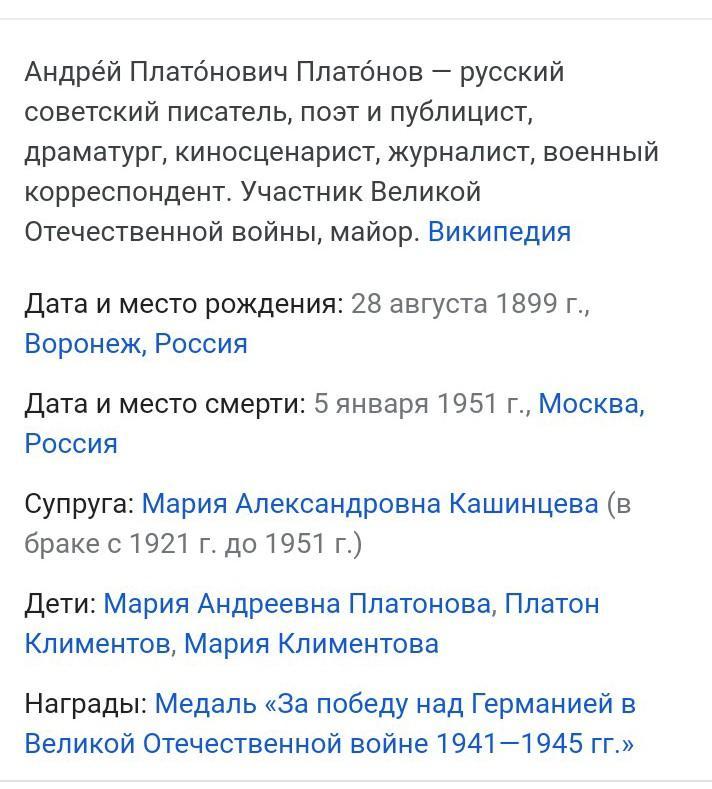Open Мария Климентова link

311,644
